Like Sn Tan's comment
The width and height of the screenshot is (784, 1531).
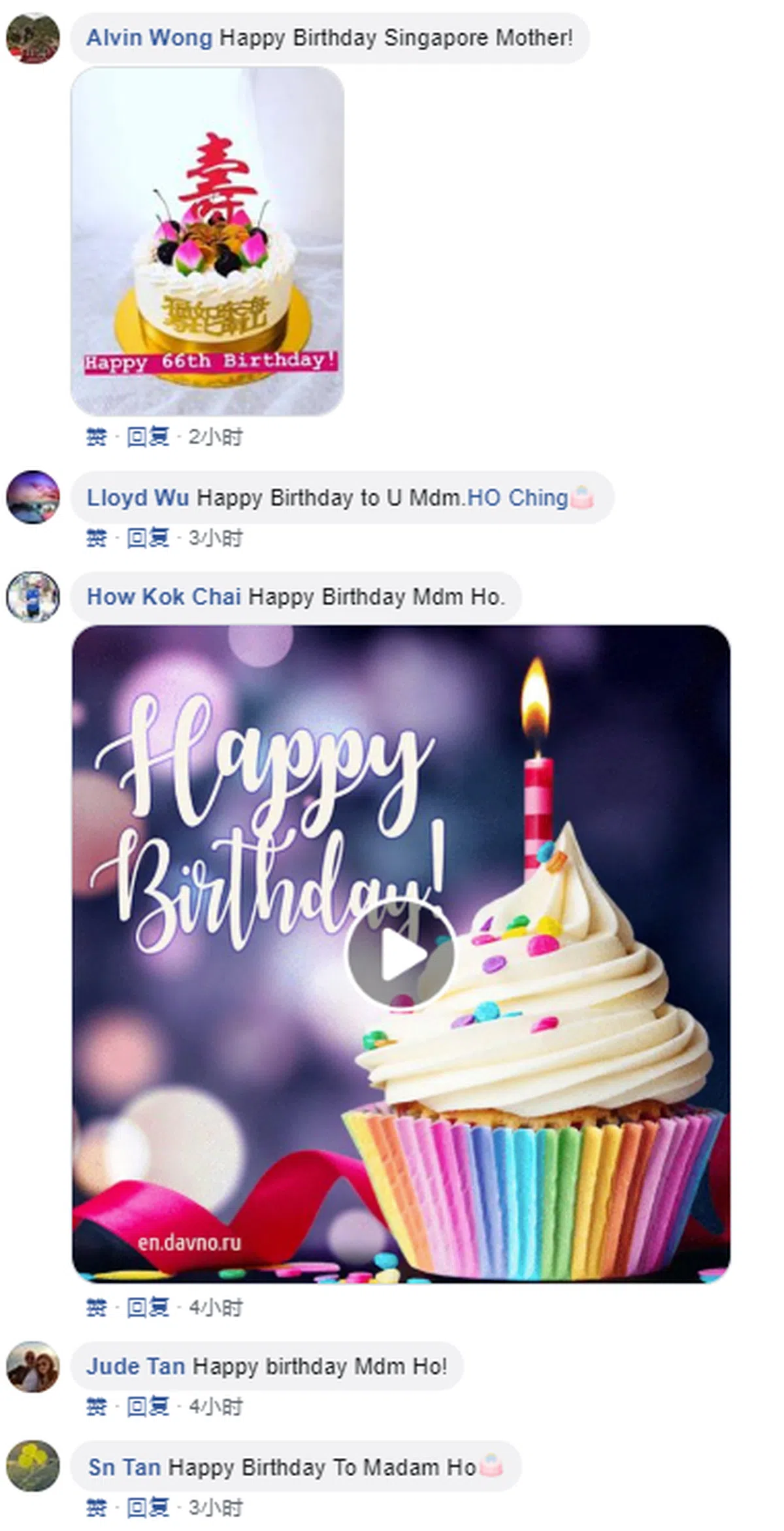(x=96, y=1507)
